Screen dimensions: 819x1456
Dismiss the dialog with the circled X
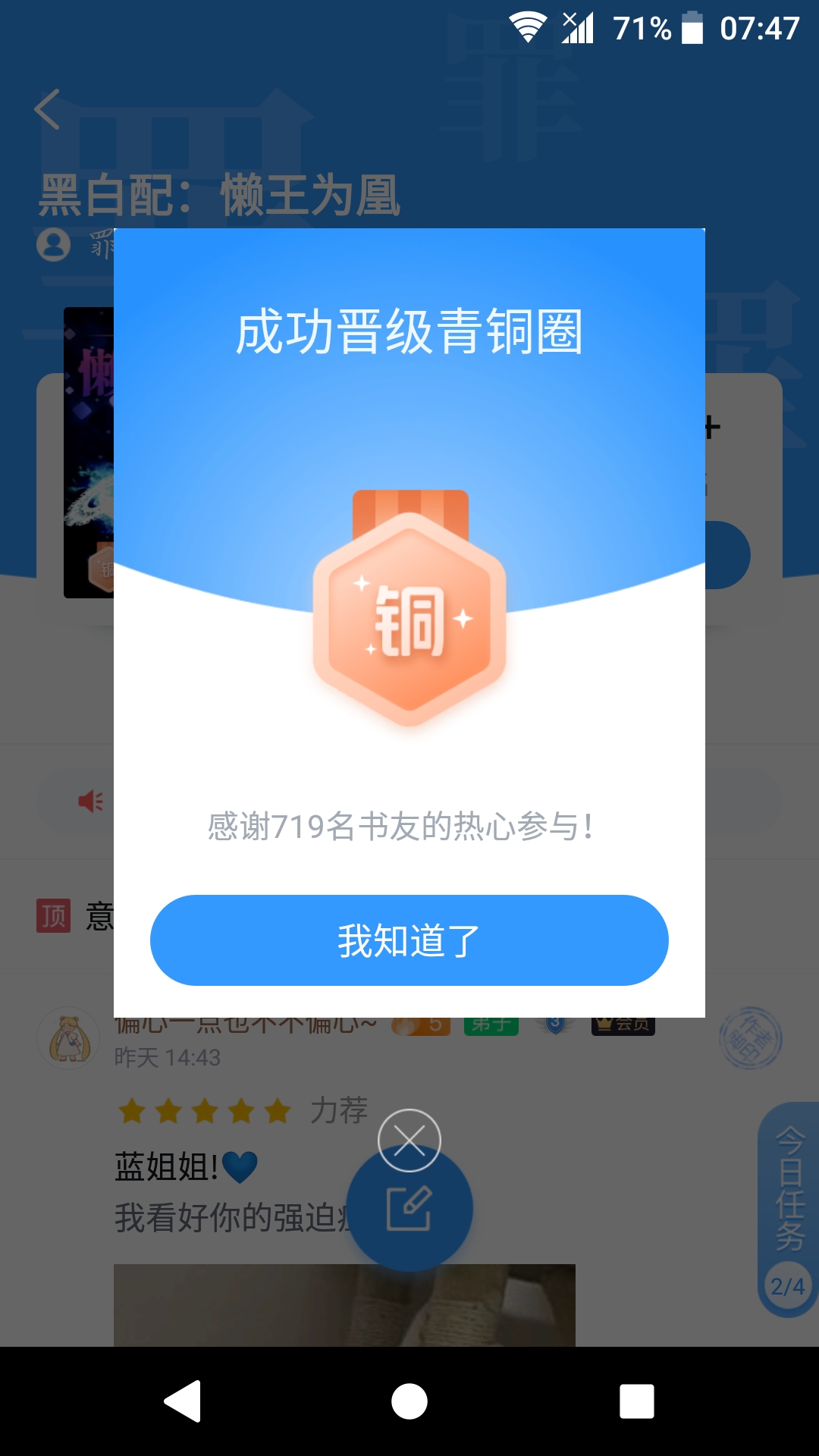pos(409,1140)
